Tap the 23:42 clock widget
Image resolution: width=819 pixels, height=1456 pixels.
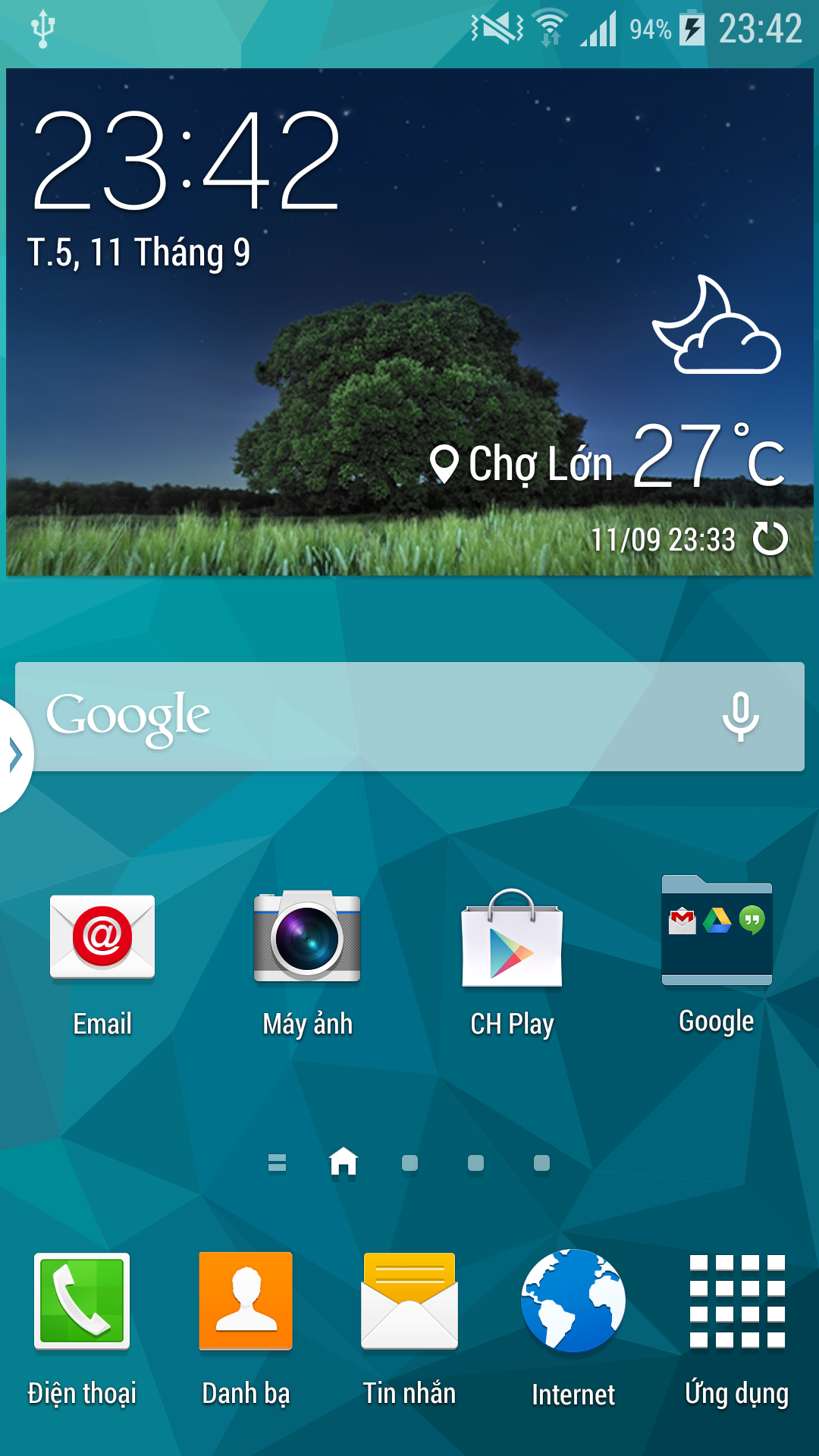point(187,161)
